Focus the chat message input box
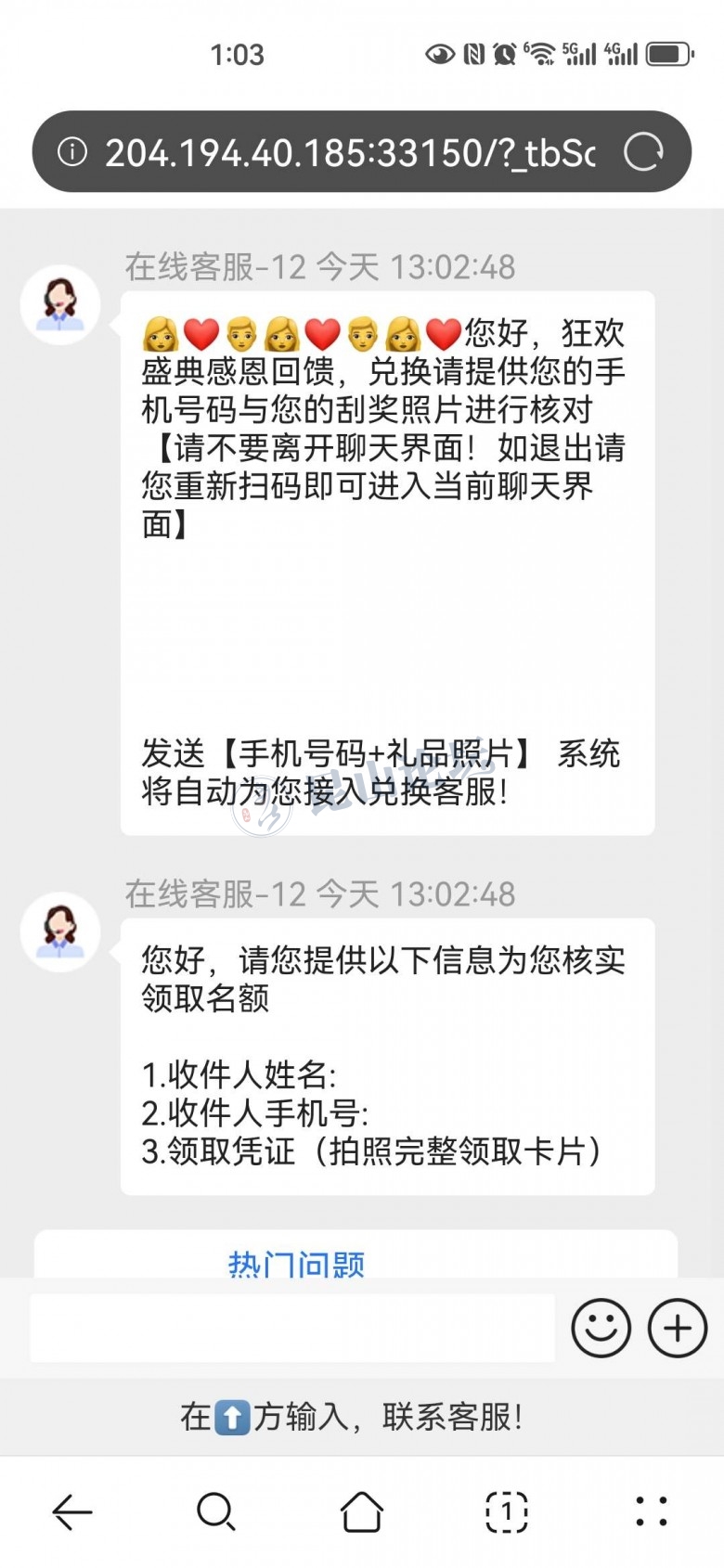The width and height of the screenshot is (724, 1568). pyautogui.click(x=292, y=1328)
